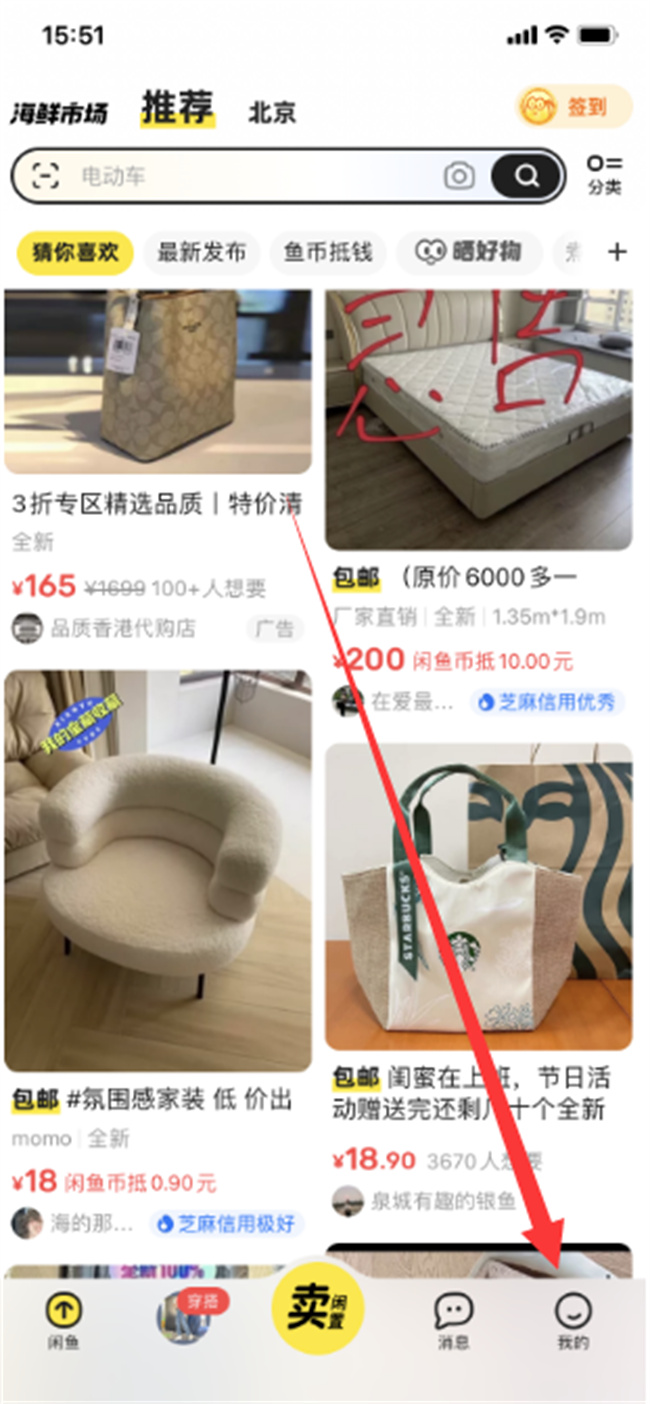Select the 鱼币抵钱 chip
The image size is (650, 1404).
[327, 252]
